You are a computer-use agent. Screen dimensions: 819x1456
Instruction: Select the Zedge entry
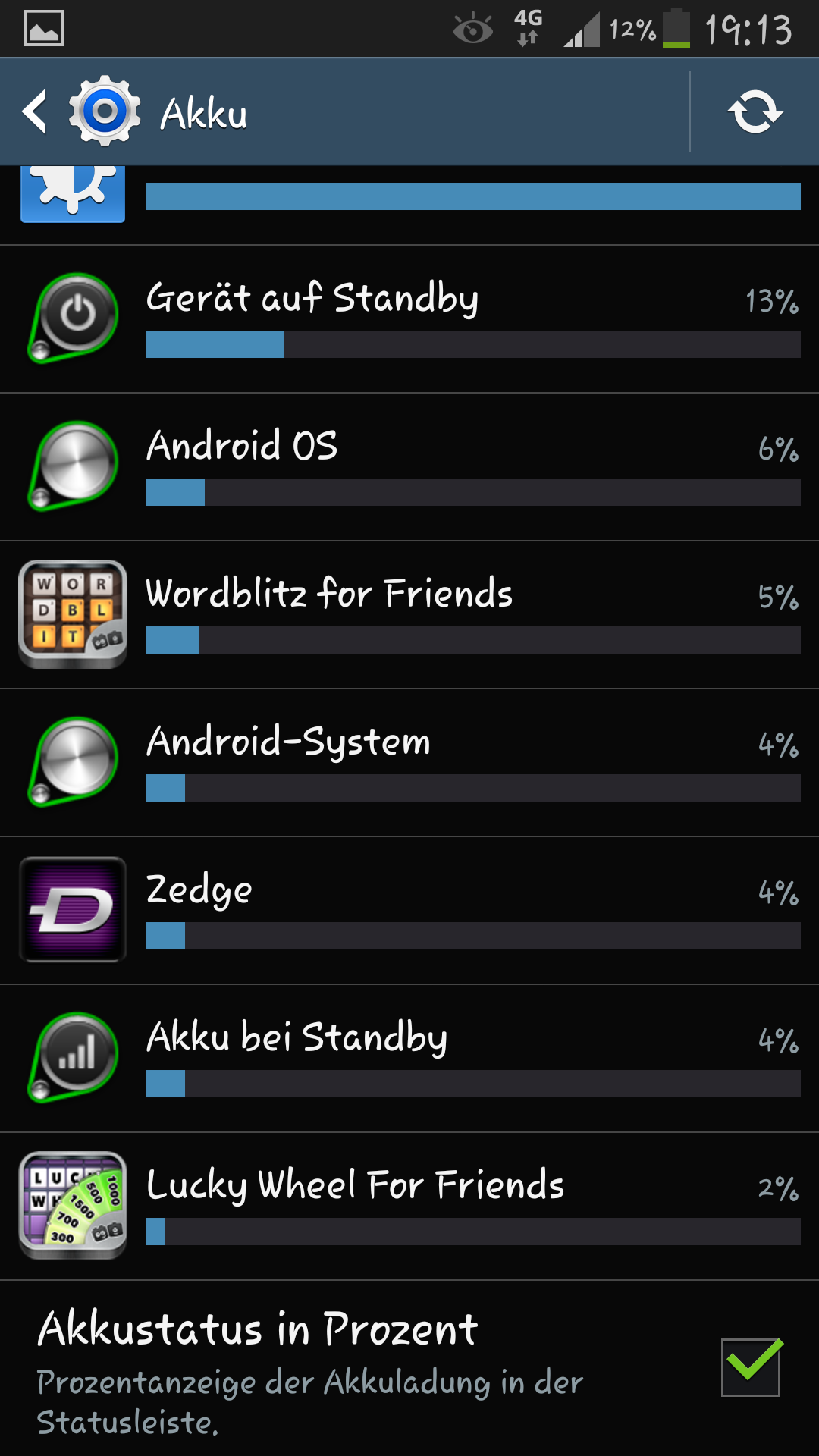[409, 911]
